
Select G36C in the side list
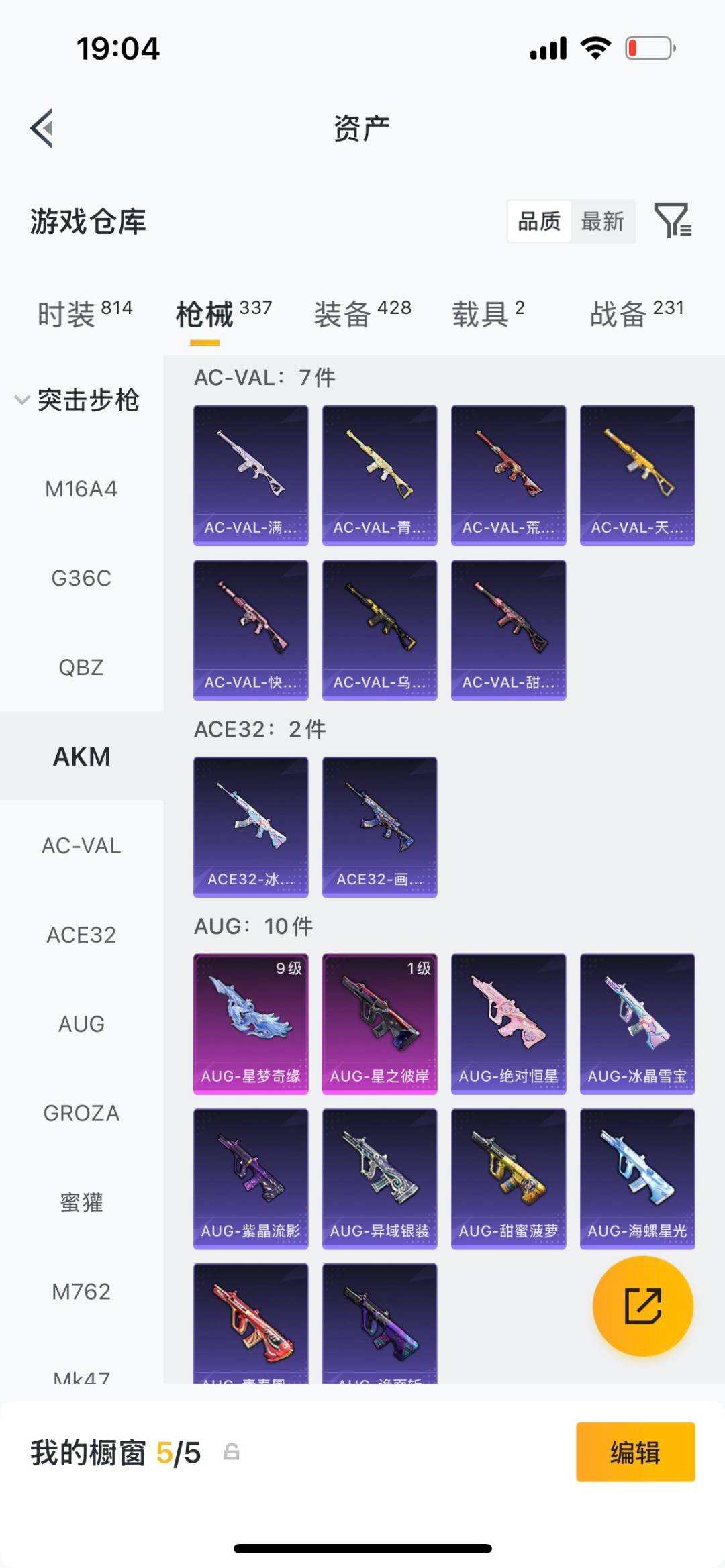pyautogui.click(x=81, y=578)
